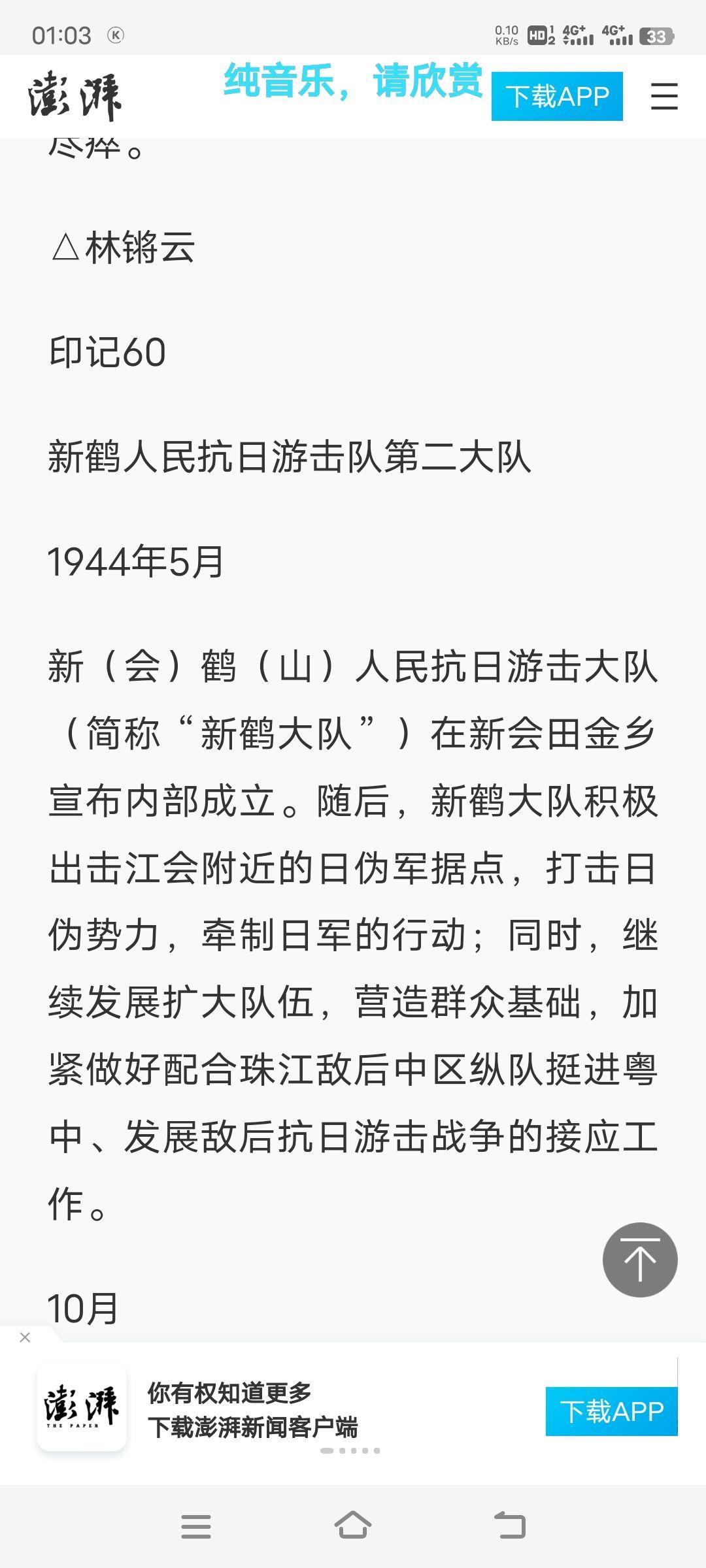This screenshot has width=706, height=1568.
Task: Tap the top 下载APP button
Action: tap(557, 97)
